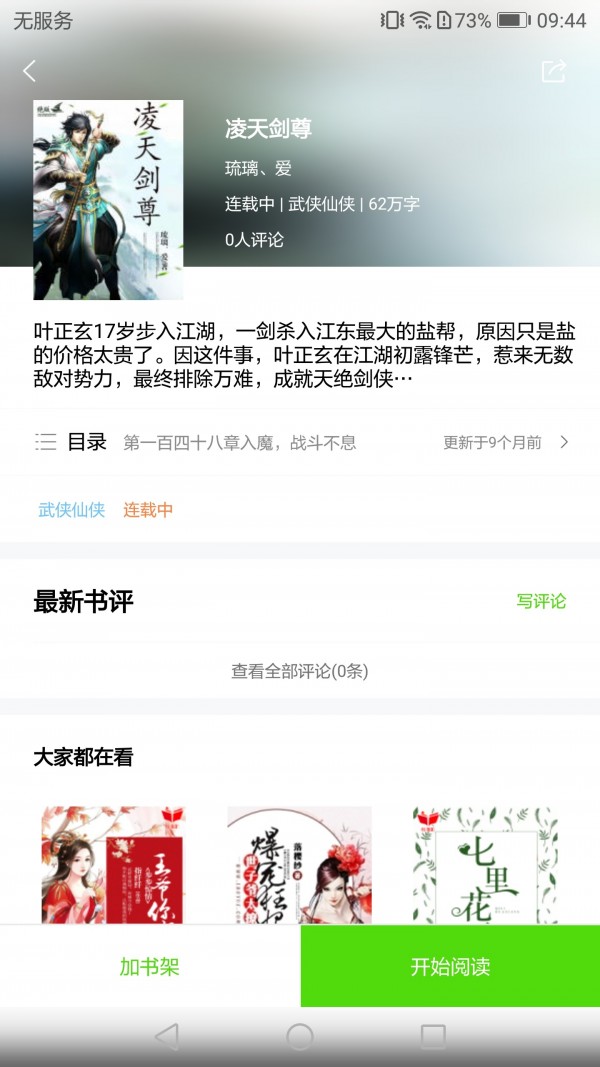Write a review via 写评论
The width and height of the screenshot is (600, 1067).
(x=541, y=601)
